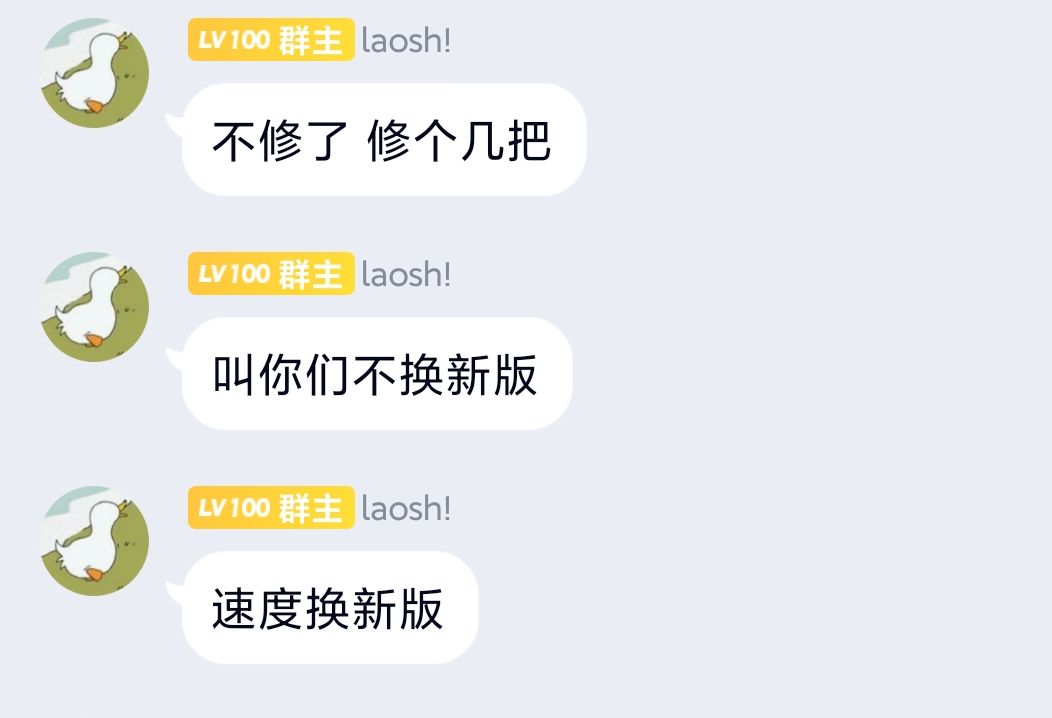Open laosh!'s avatar beside "不修了 修个几把"
This screenshot has height=718, width=1052.
(x=95, y=73)
